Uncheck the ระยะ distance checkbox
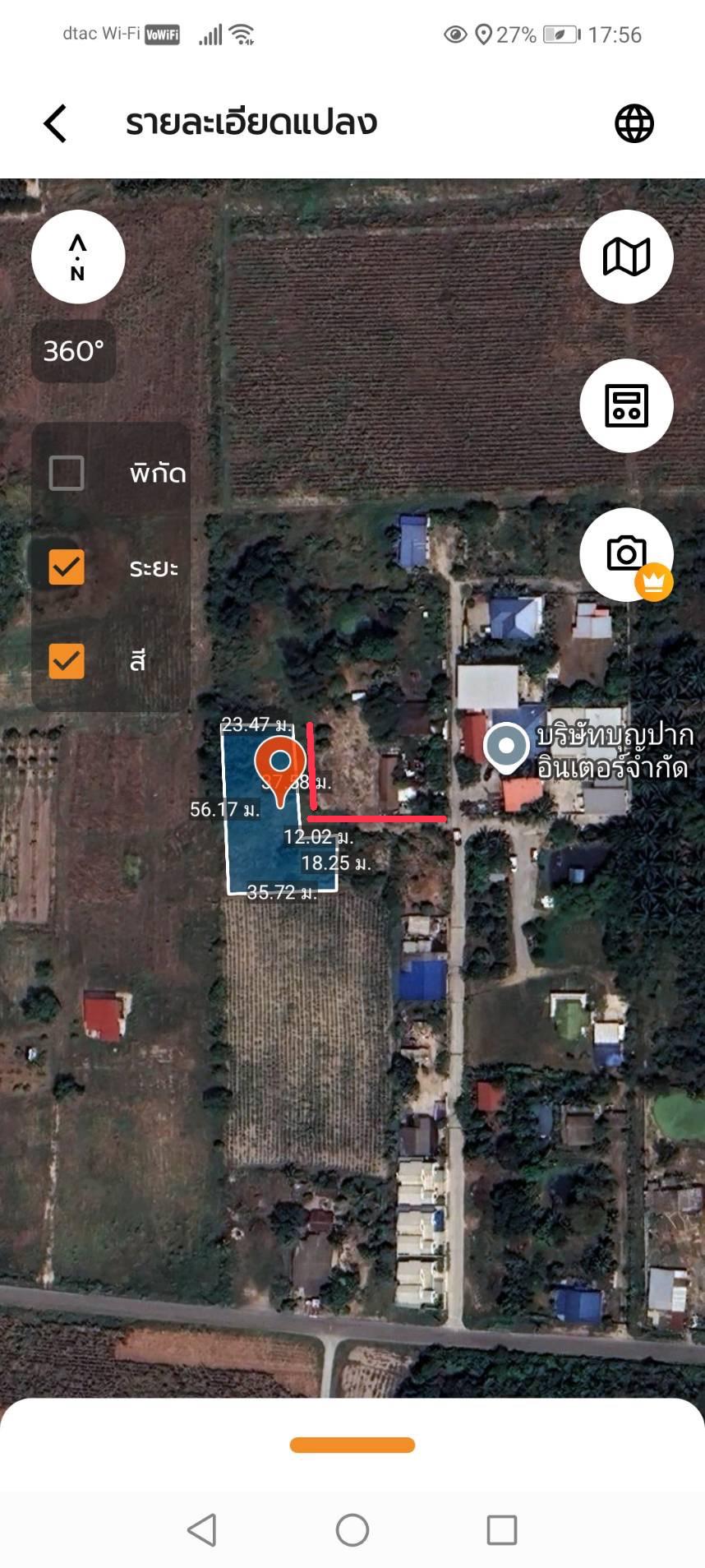The width and height of the screenshot is (705, 1568). click(x=67, y=567)
